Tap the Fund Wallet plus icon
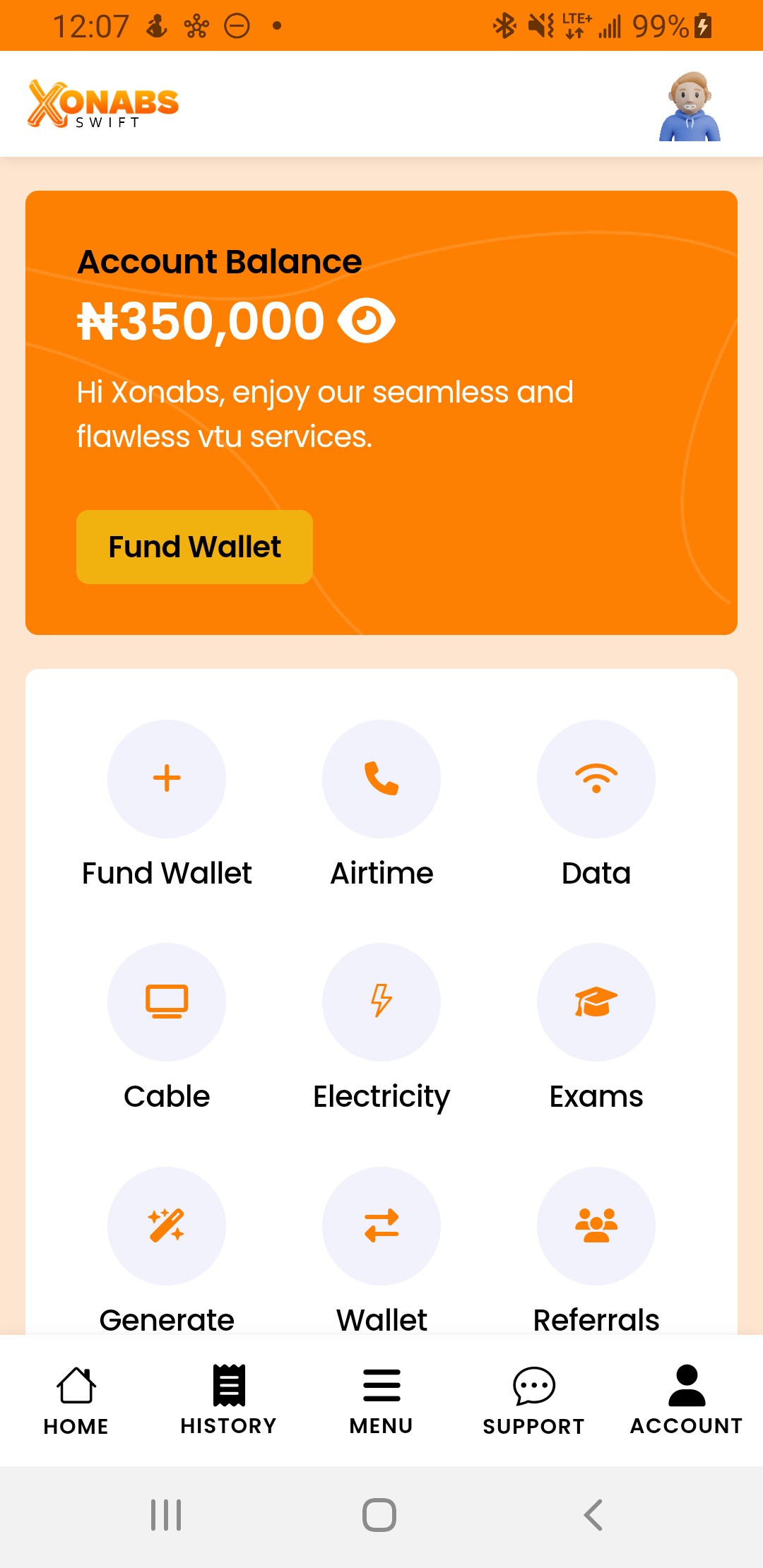763x1568 pixels. tap(167, 779)
